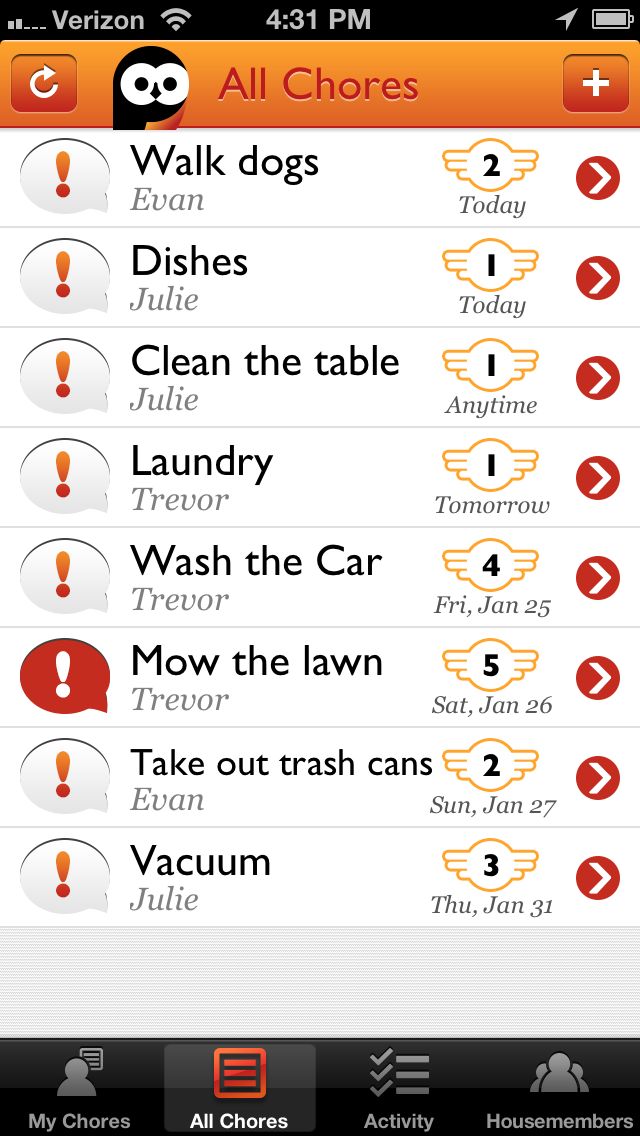Open the Housemembers tab

pyautogui.click(x=559, y=1089)
